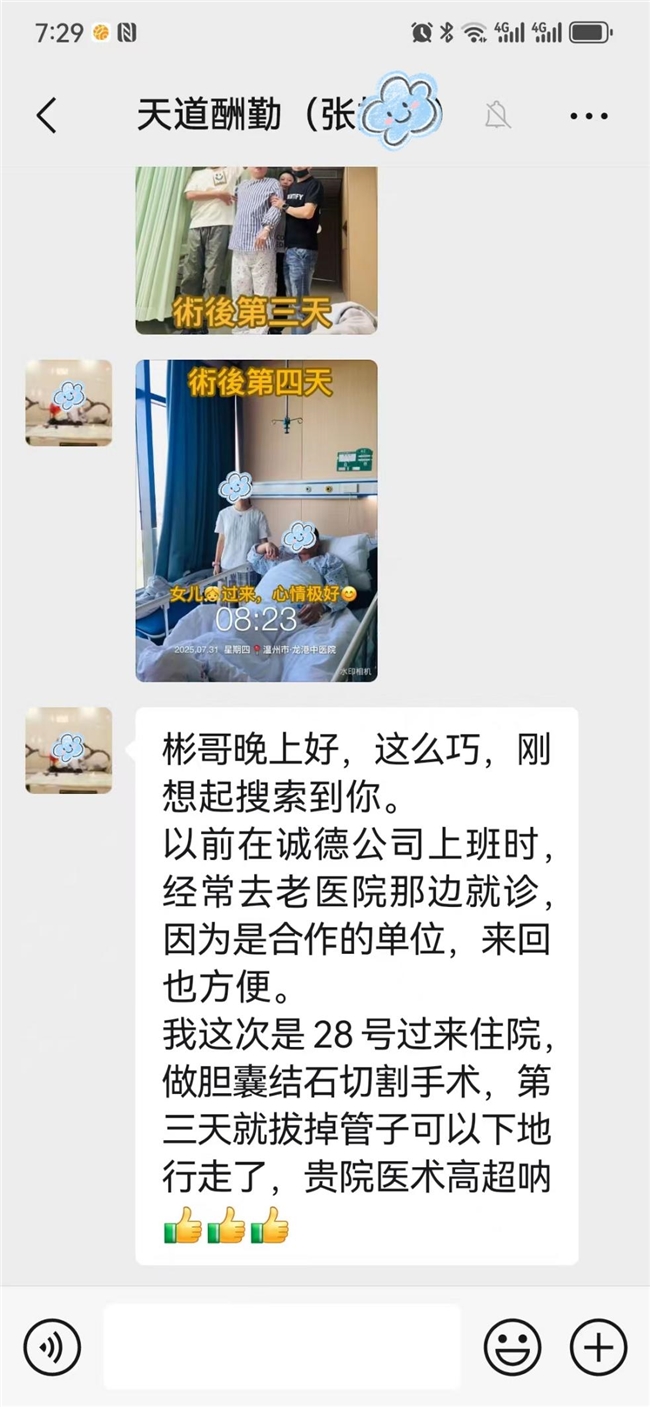Open the chat overflow menu
Screen dimensions: 650x1407
(589, 116)
